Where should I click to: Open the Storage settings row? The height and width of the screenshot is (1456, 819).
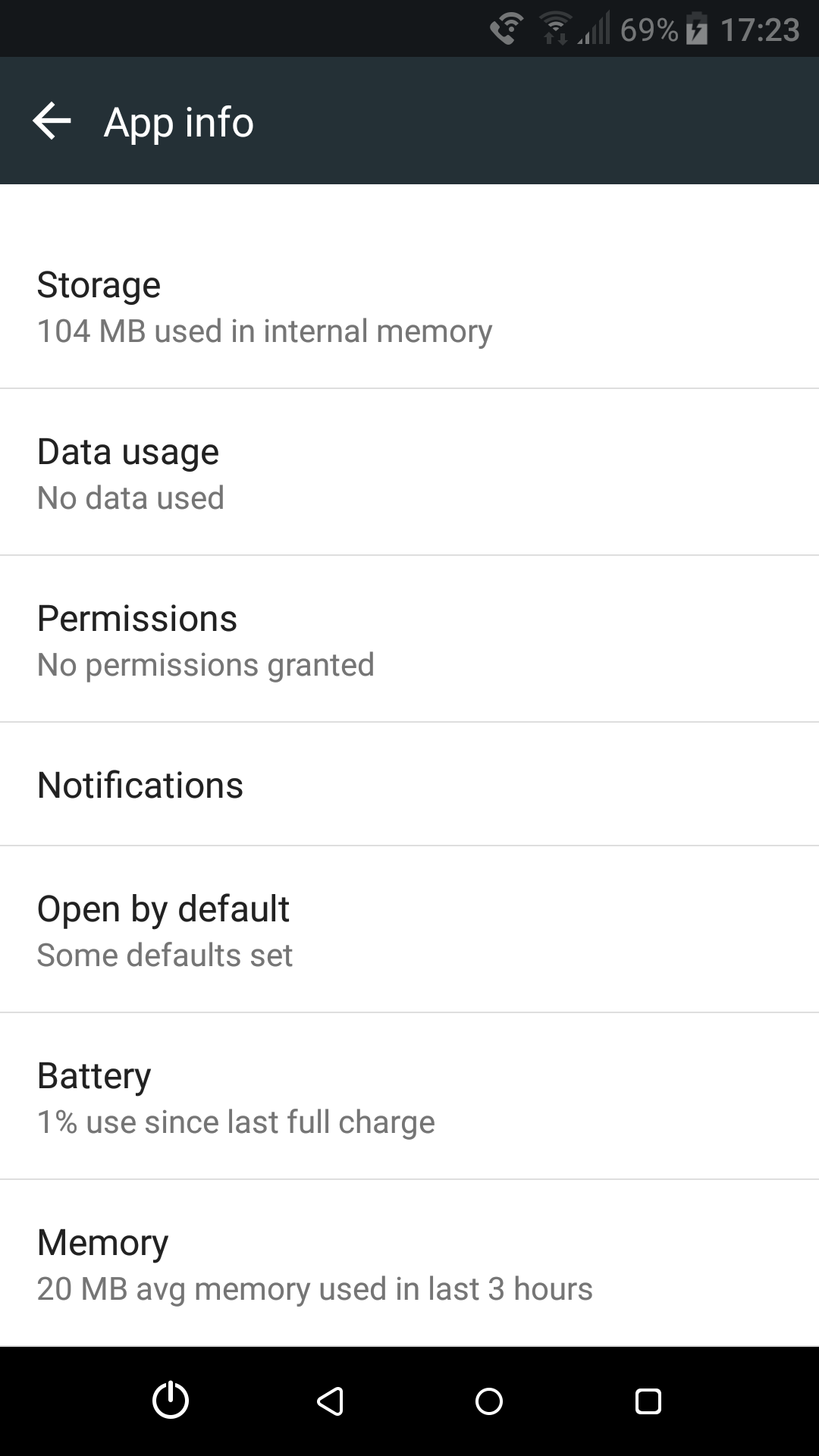[409, 306]
